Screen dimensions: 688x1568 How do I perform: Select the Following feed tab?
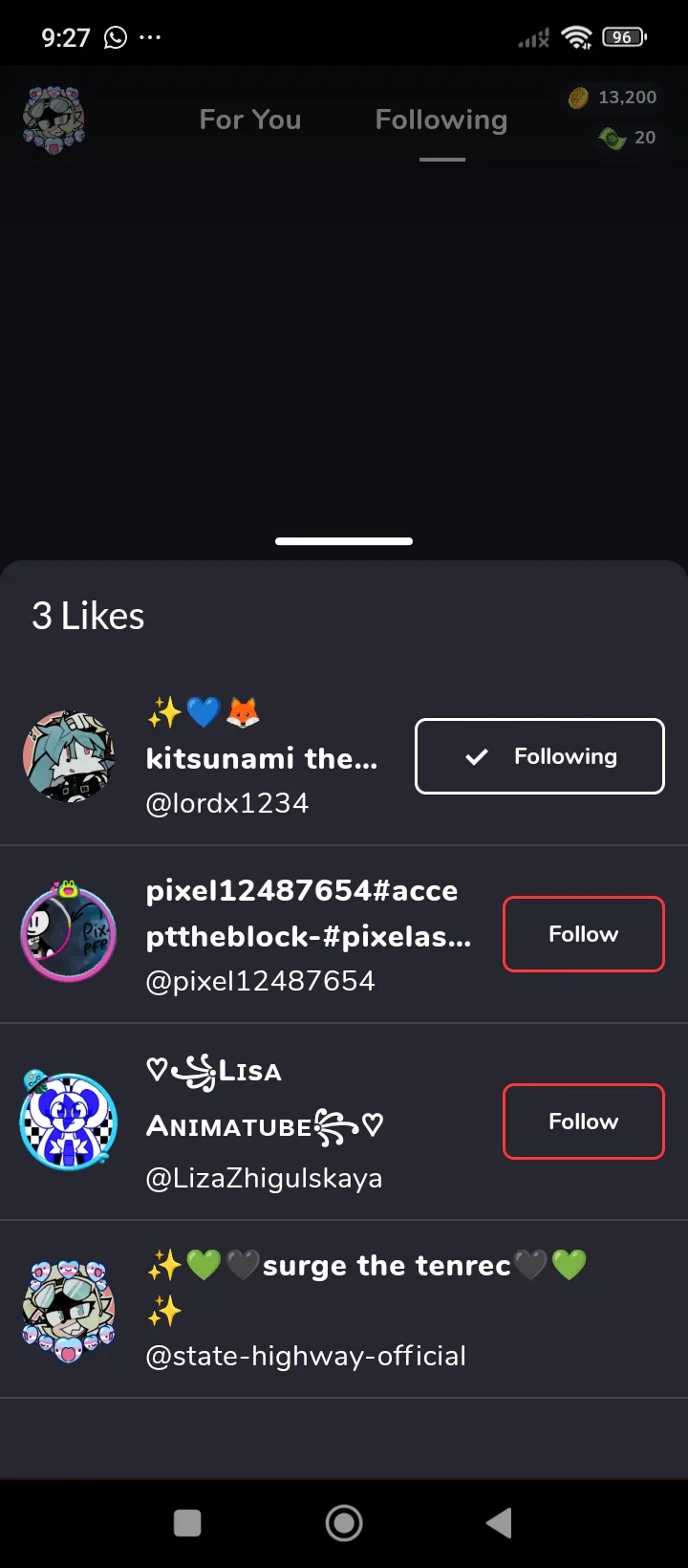(441, 120)
